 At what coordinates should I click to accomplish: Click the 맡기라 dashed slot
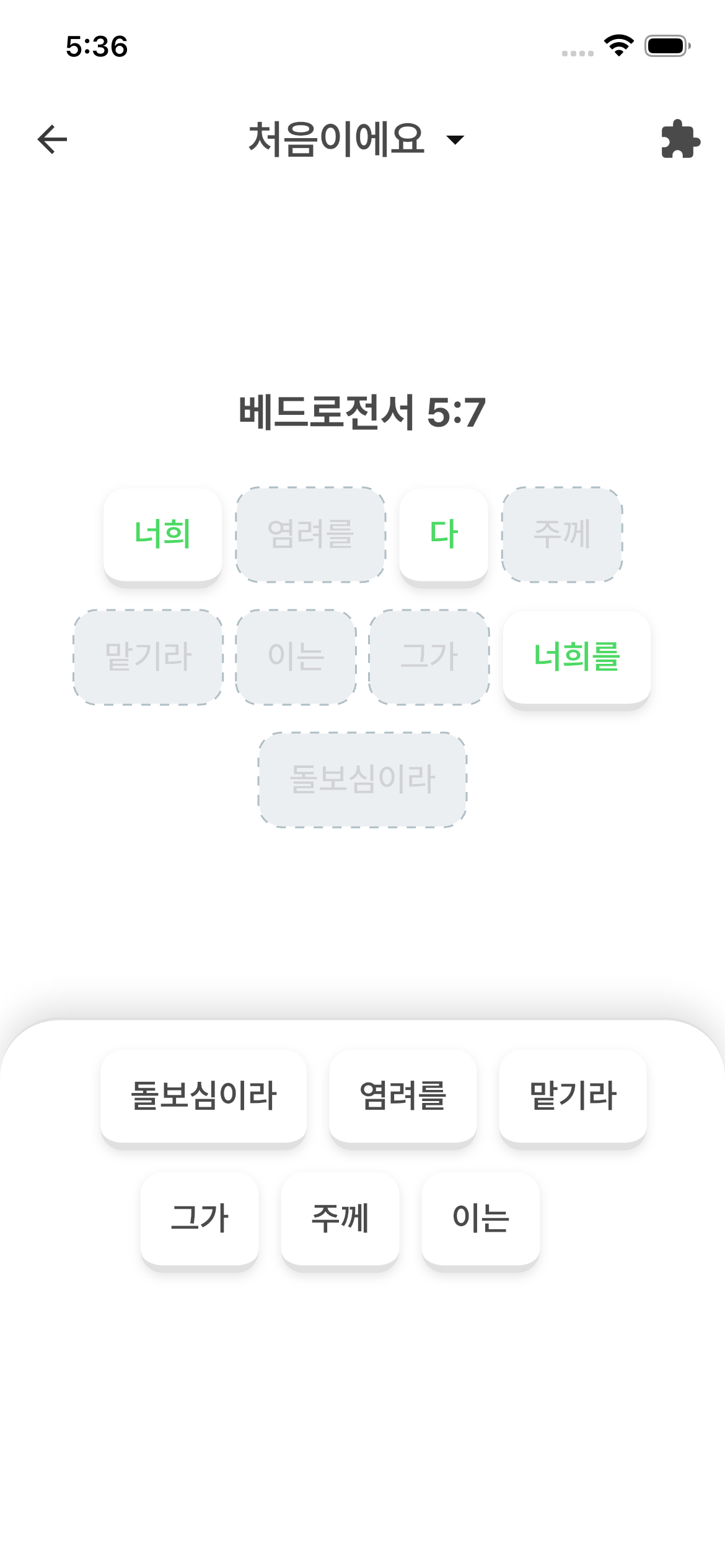[x=149, y=658]
